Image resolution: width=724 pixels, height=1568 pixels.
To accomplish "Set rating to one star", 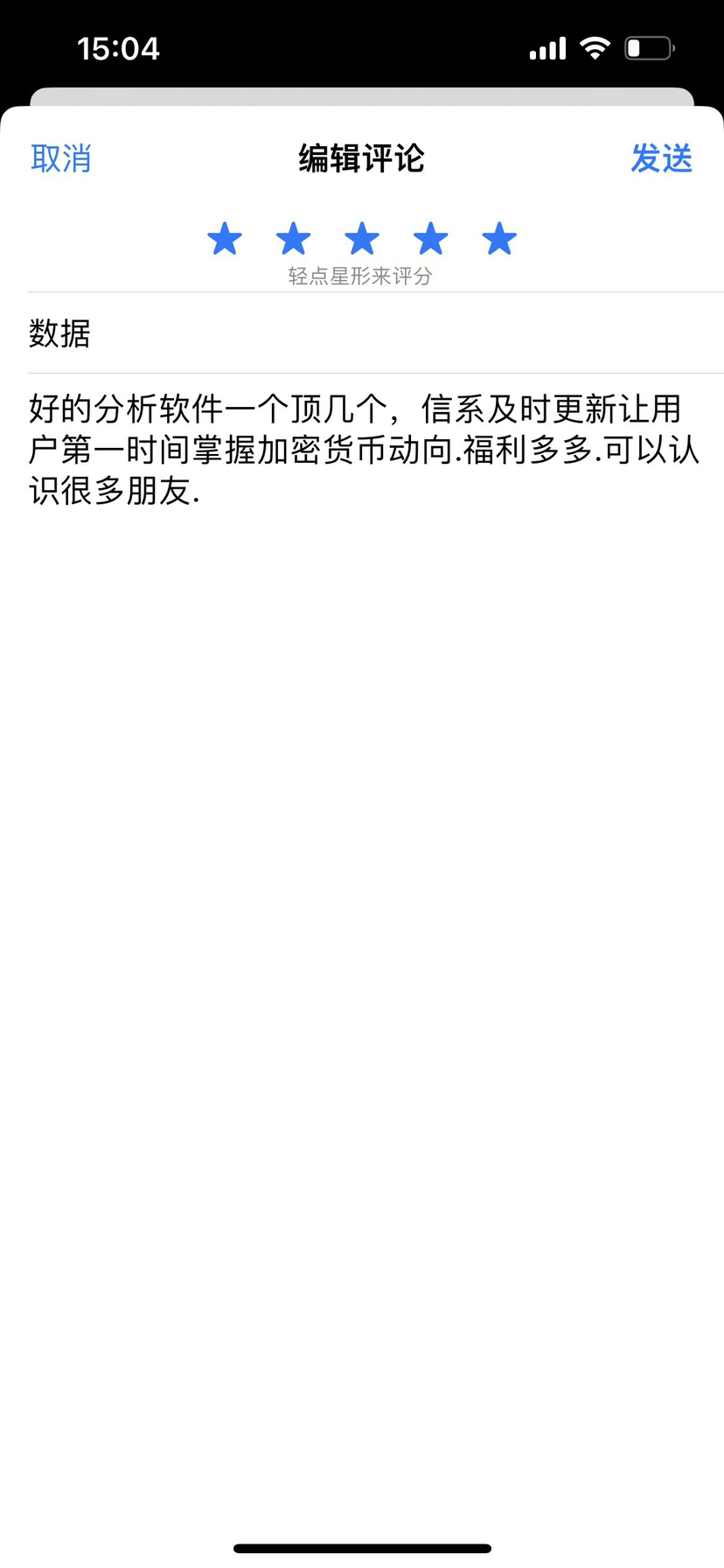I will 225,239.
